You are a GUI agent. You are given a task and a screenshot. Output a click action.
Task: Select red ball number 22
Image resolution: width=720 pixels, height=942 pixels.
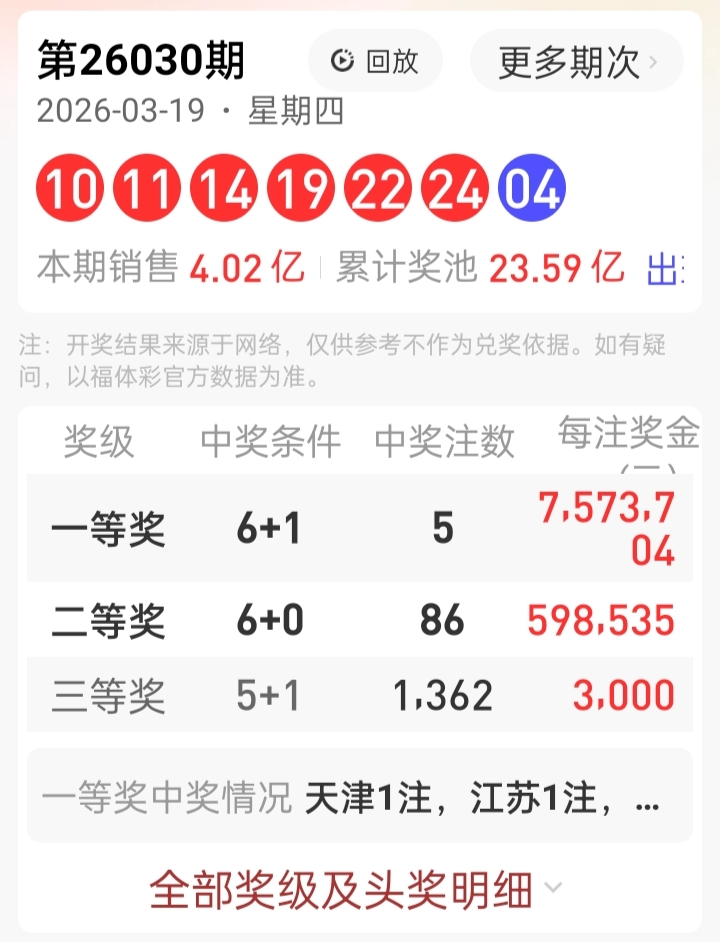point(377,186)
